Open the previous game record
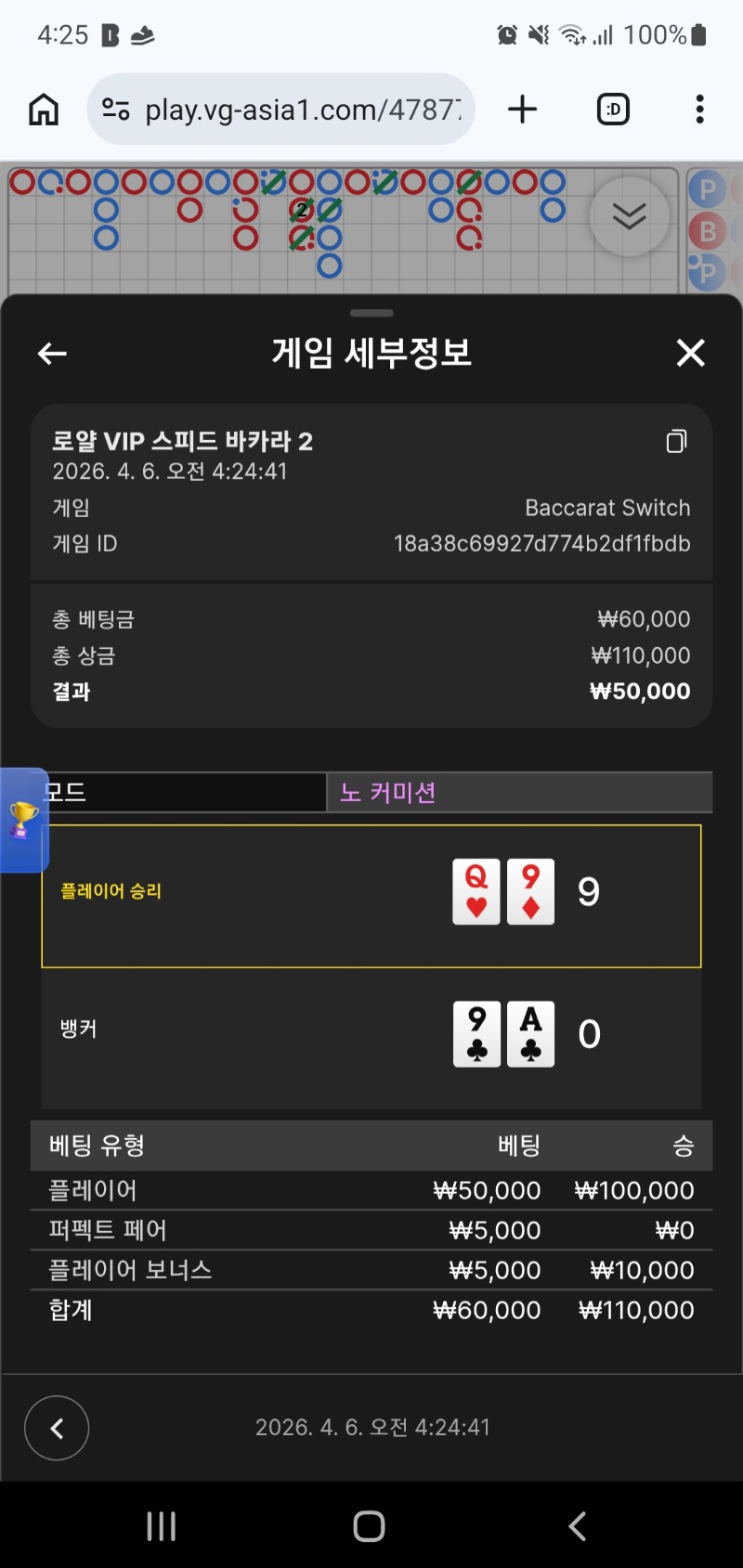The image size is (743, 1568). [57, 1428]
